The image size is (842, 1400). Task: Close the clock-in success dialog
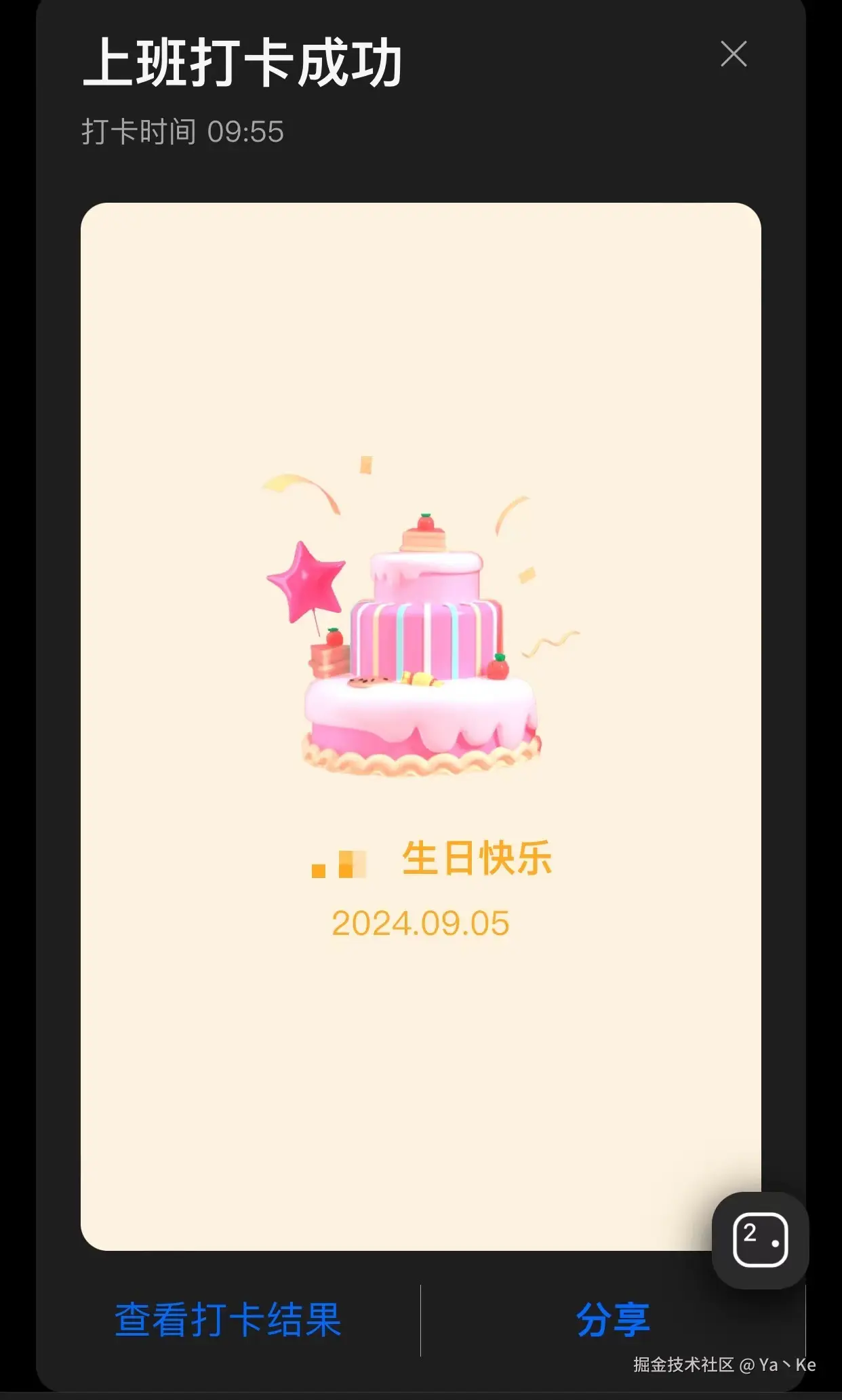tap(734, 54)
